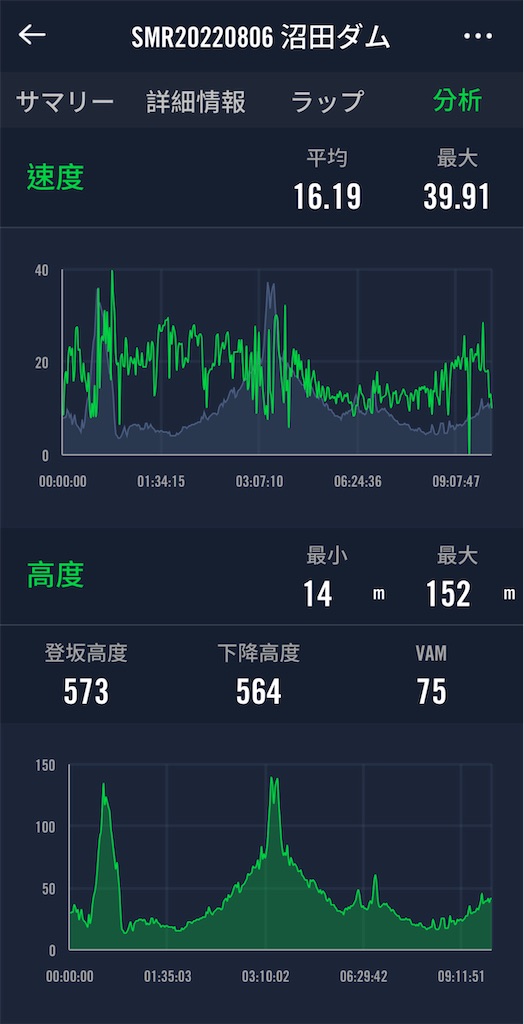524x1024 pixels.
Task: Switch to the サマリー tab
Action: point(65,103)
